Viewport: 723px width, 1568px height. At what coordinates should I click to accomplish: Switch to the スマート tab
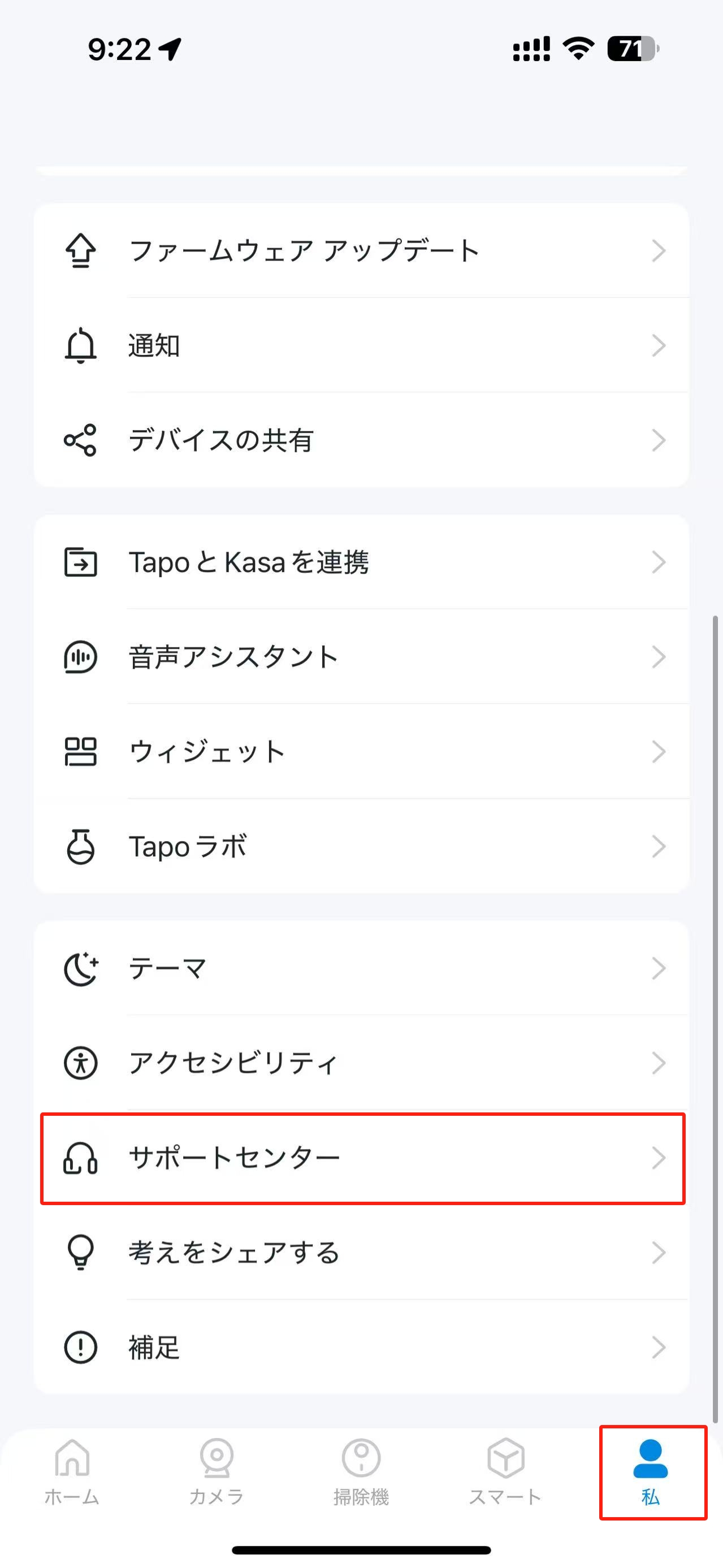coord(506,1472)
